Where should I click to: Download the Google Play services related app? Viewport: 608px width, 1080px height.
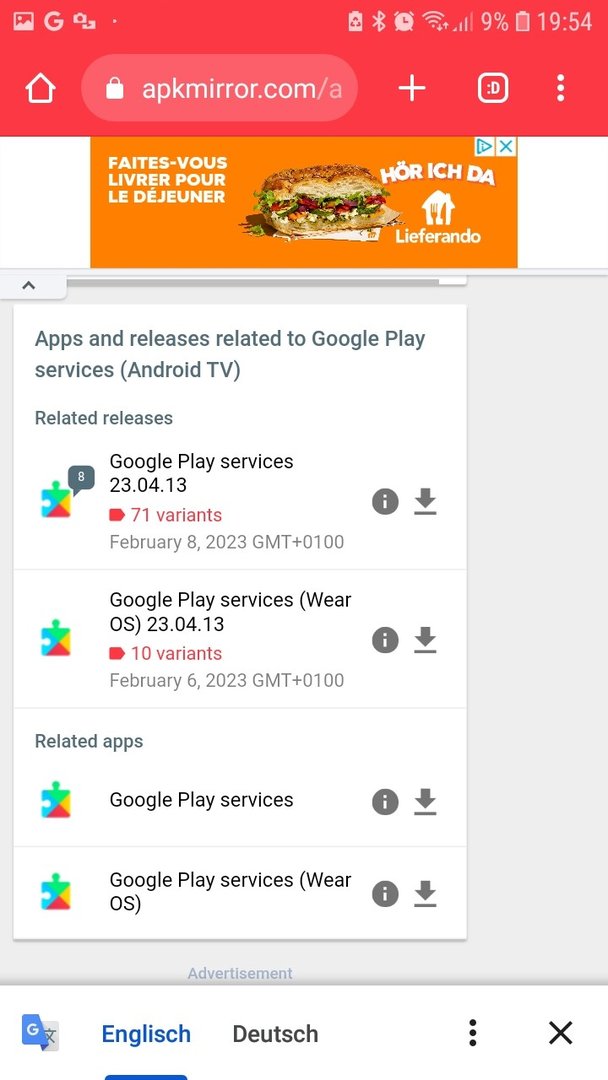[x=426, y=801]
